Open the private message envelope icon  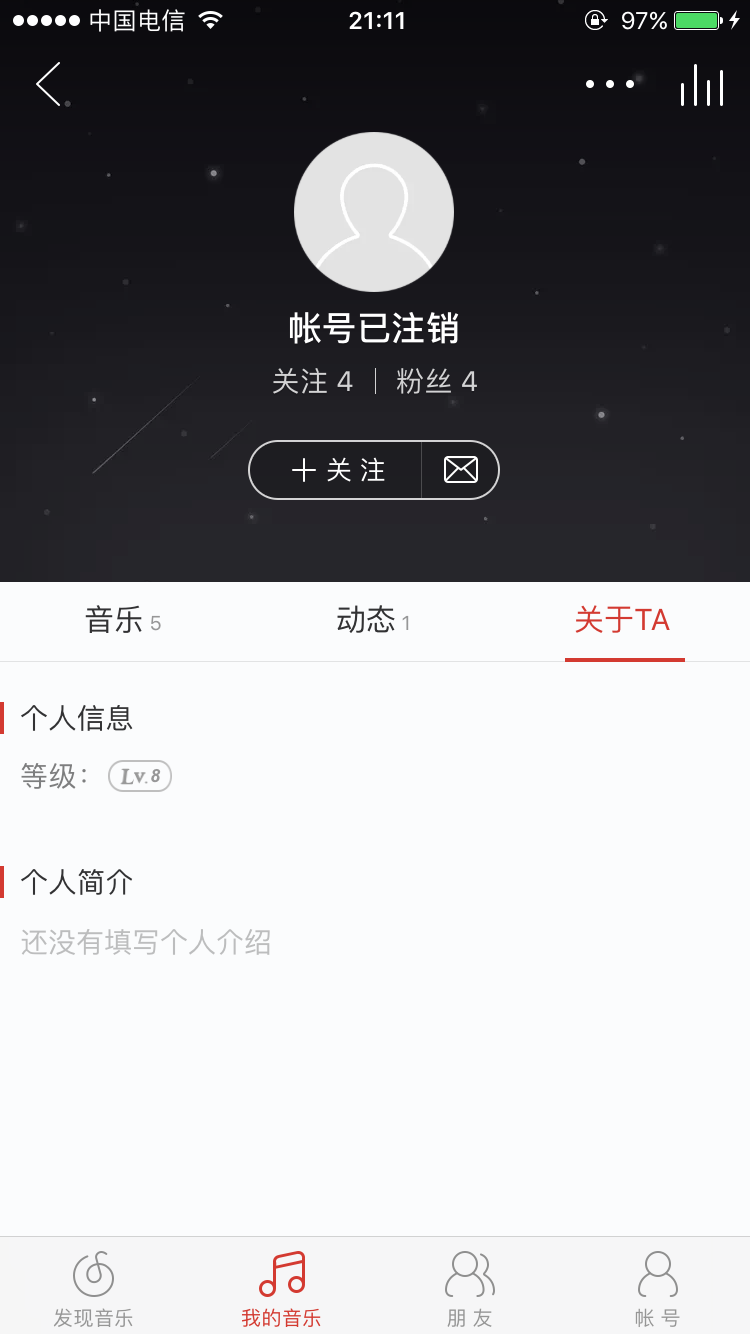click(x=460, y=470)
